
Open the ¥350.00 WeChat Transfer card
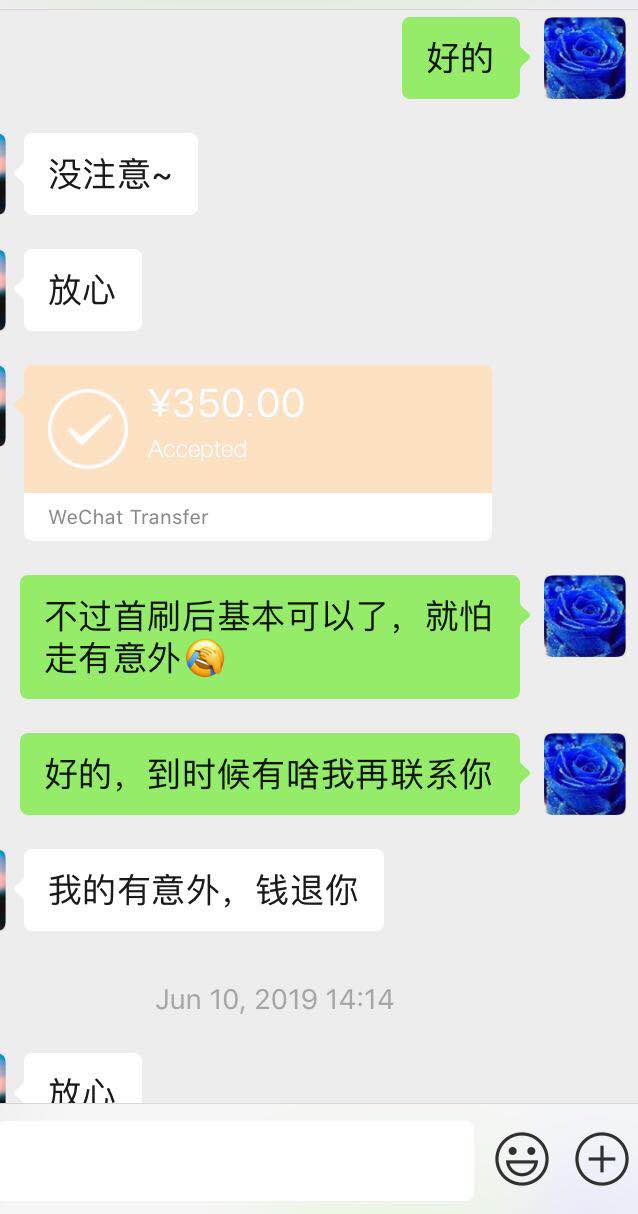tap(257, 452)
